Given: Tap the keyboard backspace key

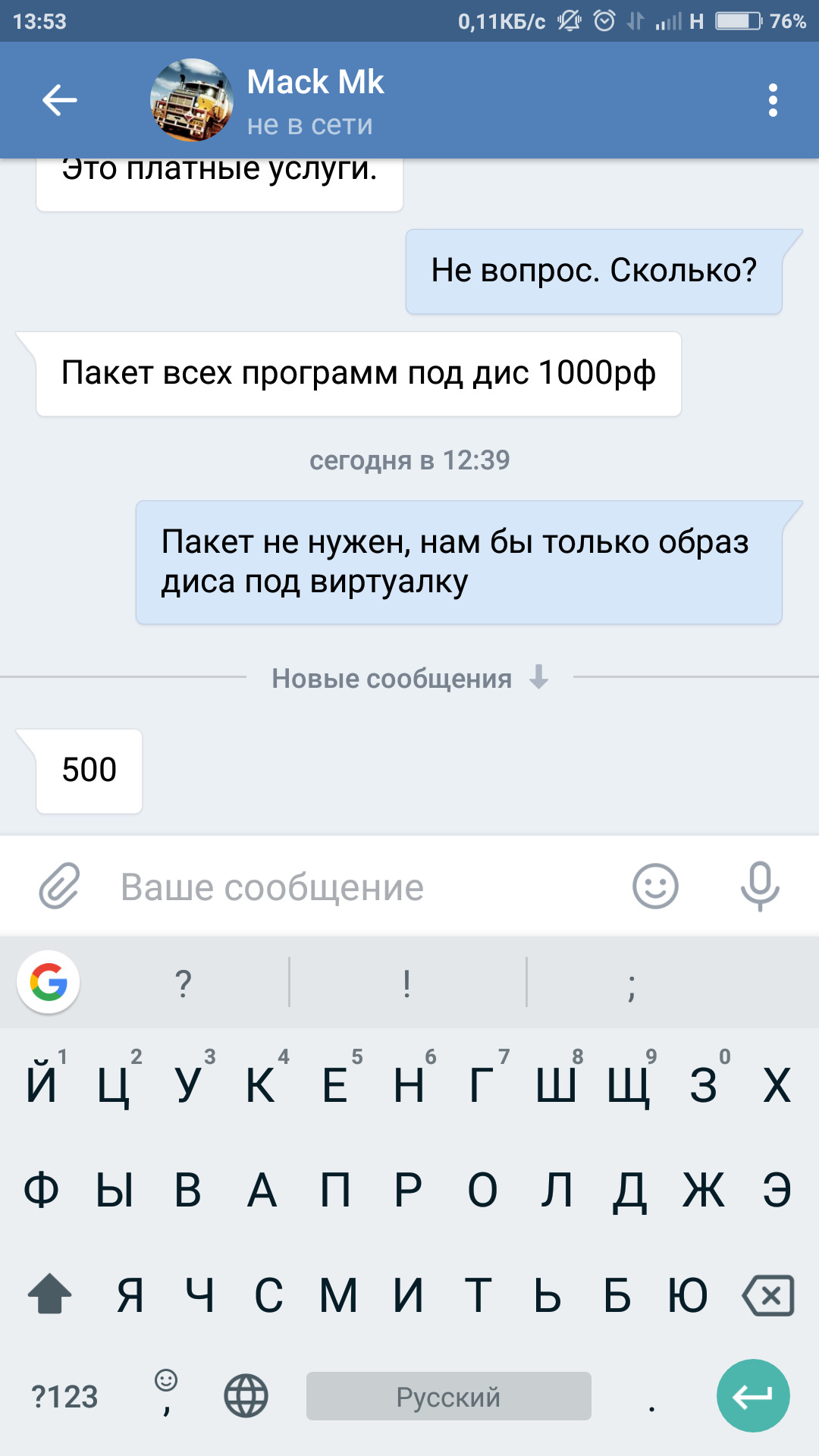Looking at the screenshot, I should pyautogui.click(x=768, y=1294).
